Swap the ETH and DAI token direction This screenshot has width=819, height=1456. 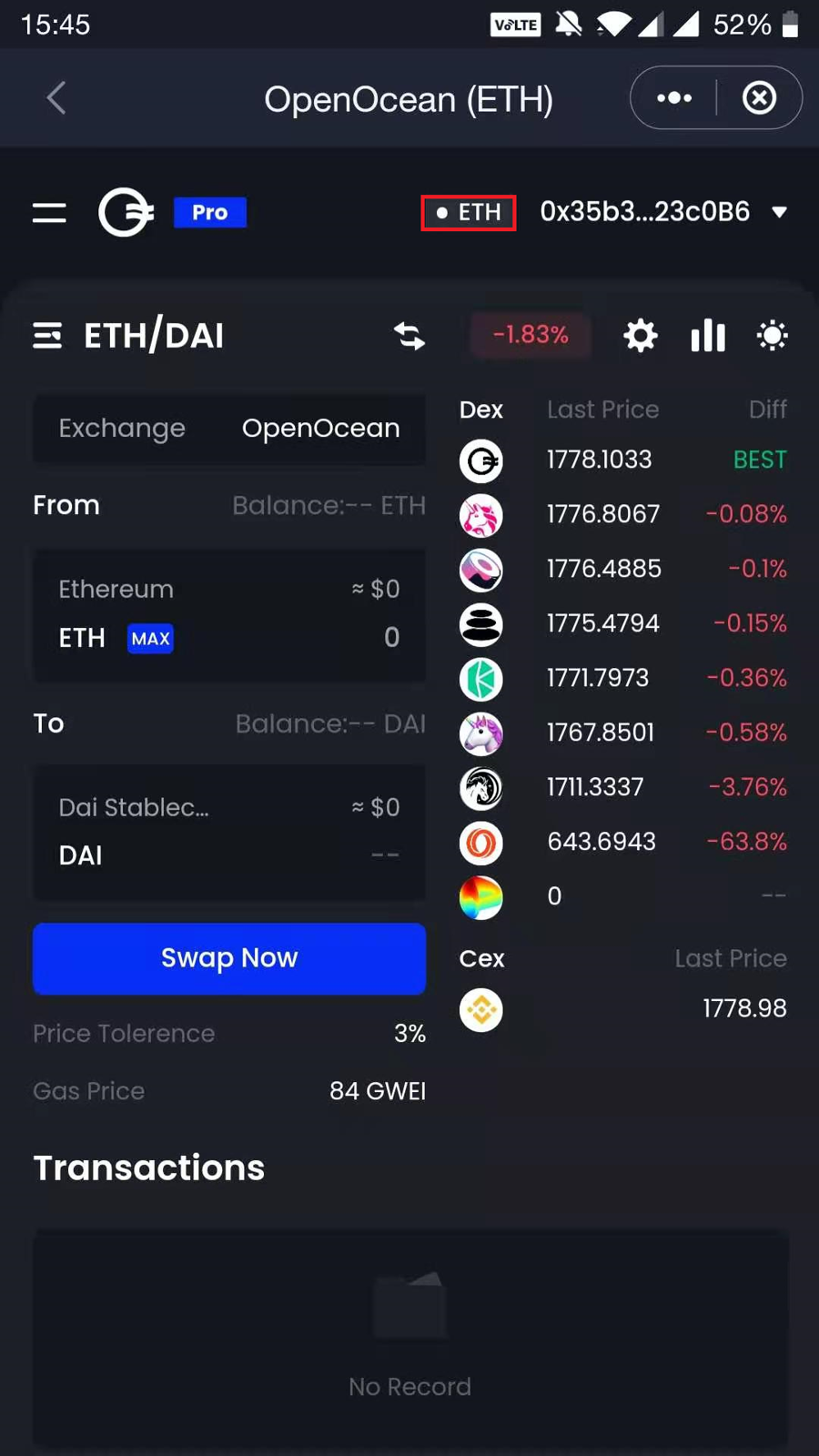click(x=409, y=336)
